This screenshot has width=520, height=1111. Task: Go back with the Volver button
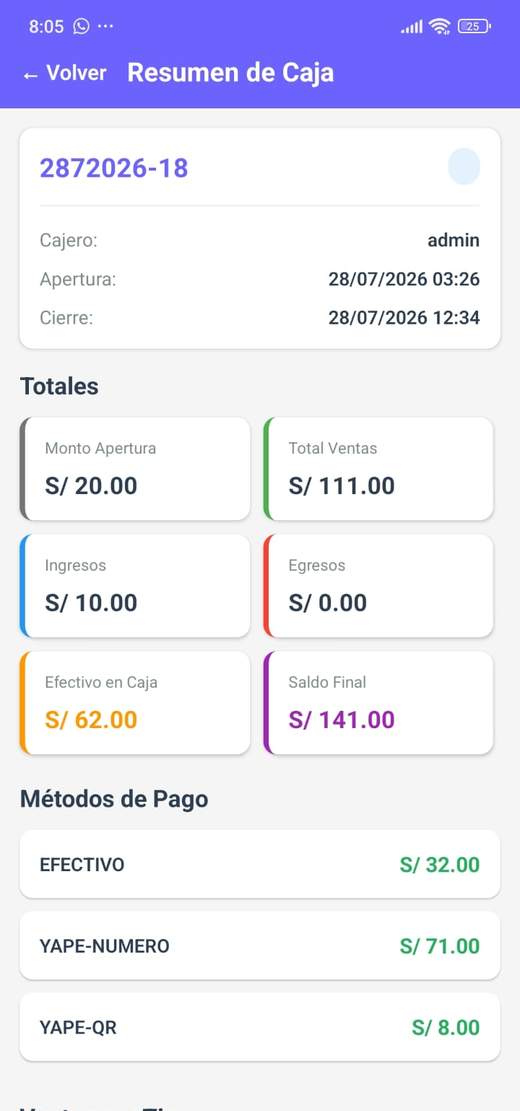pos(64,73)
